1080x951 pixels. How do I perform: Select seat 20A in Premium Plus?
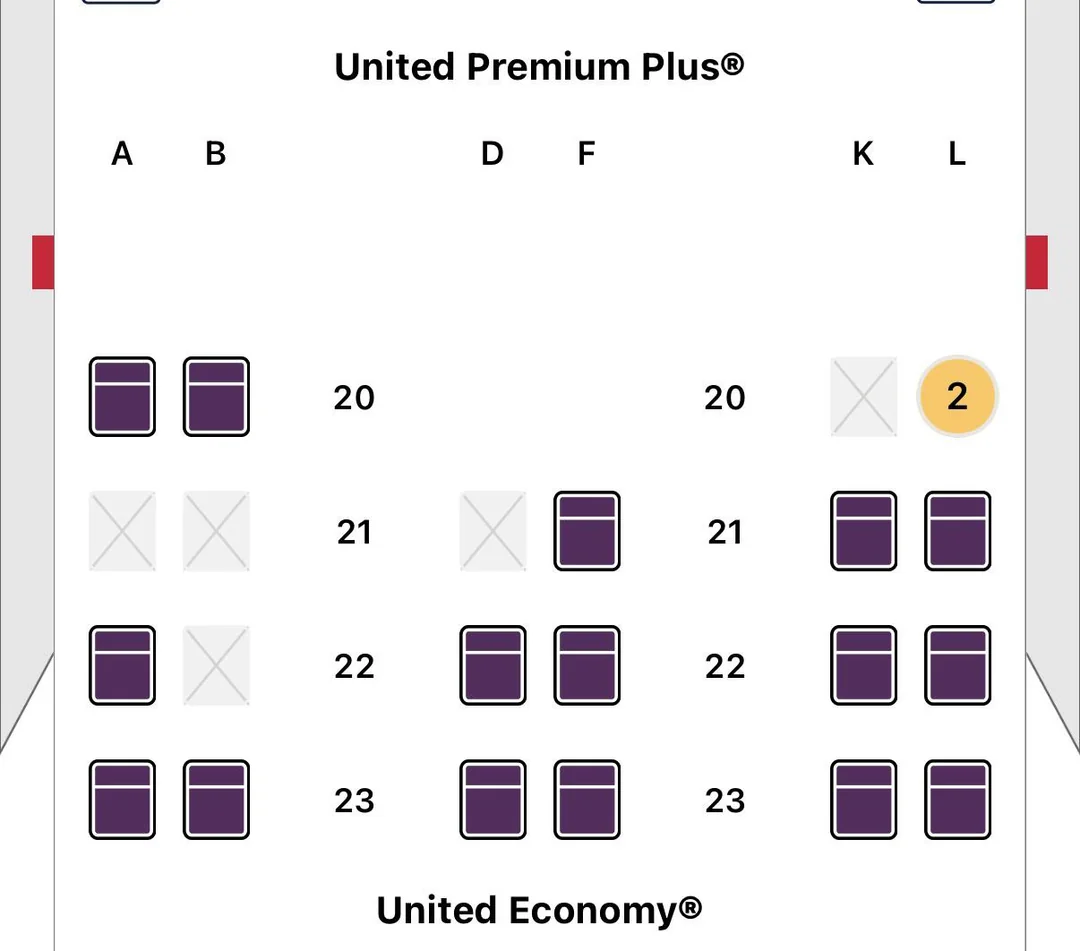coord(122,397)
